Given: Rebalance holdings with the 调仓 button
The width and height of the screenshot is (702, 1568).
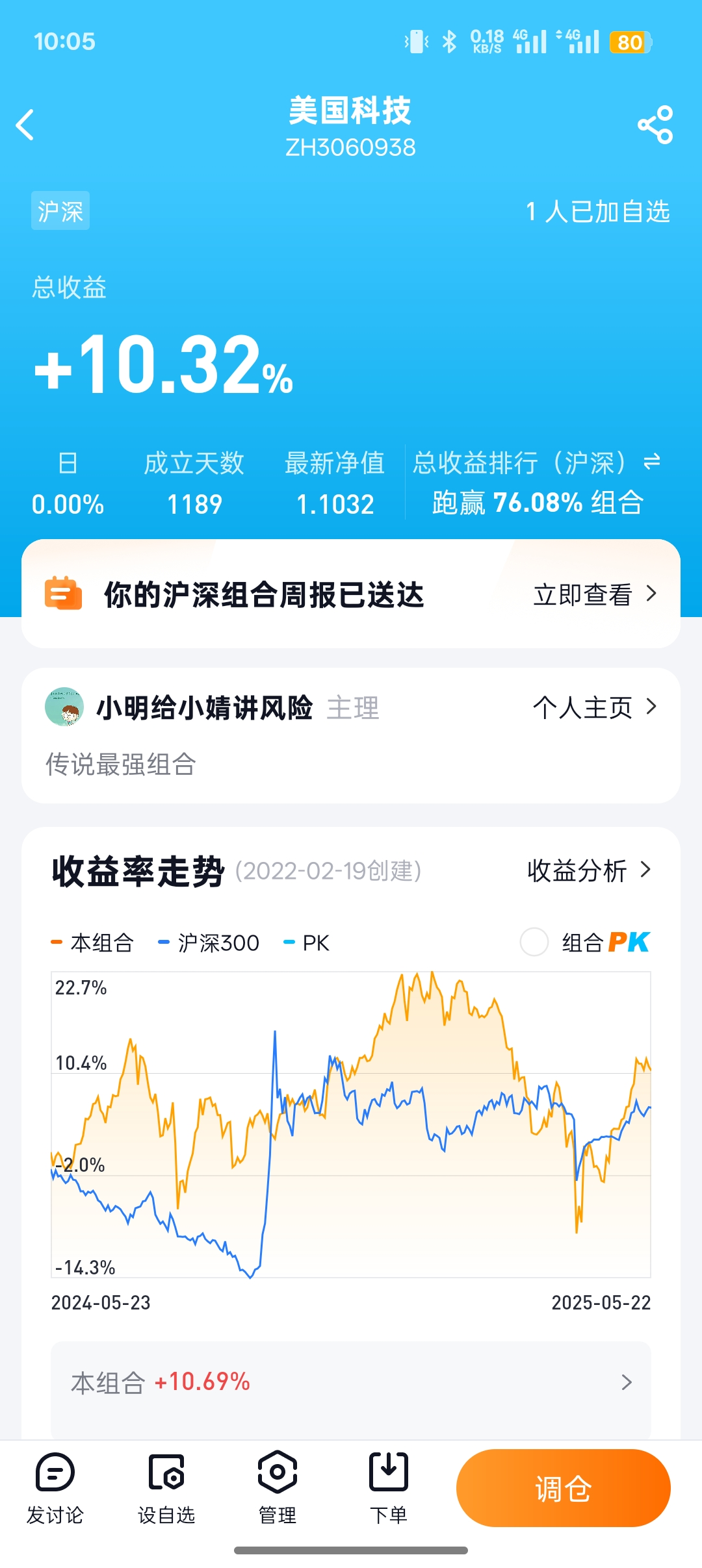Looking at the screenshot, I should point(563,1488).
